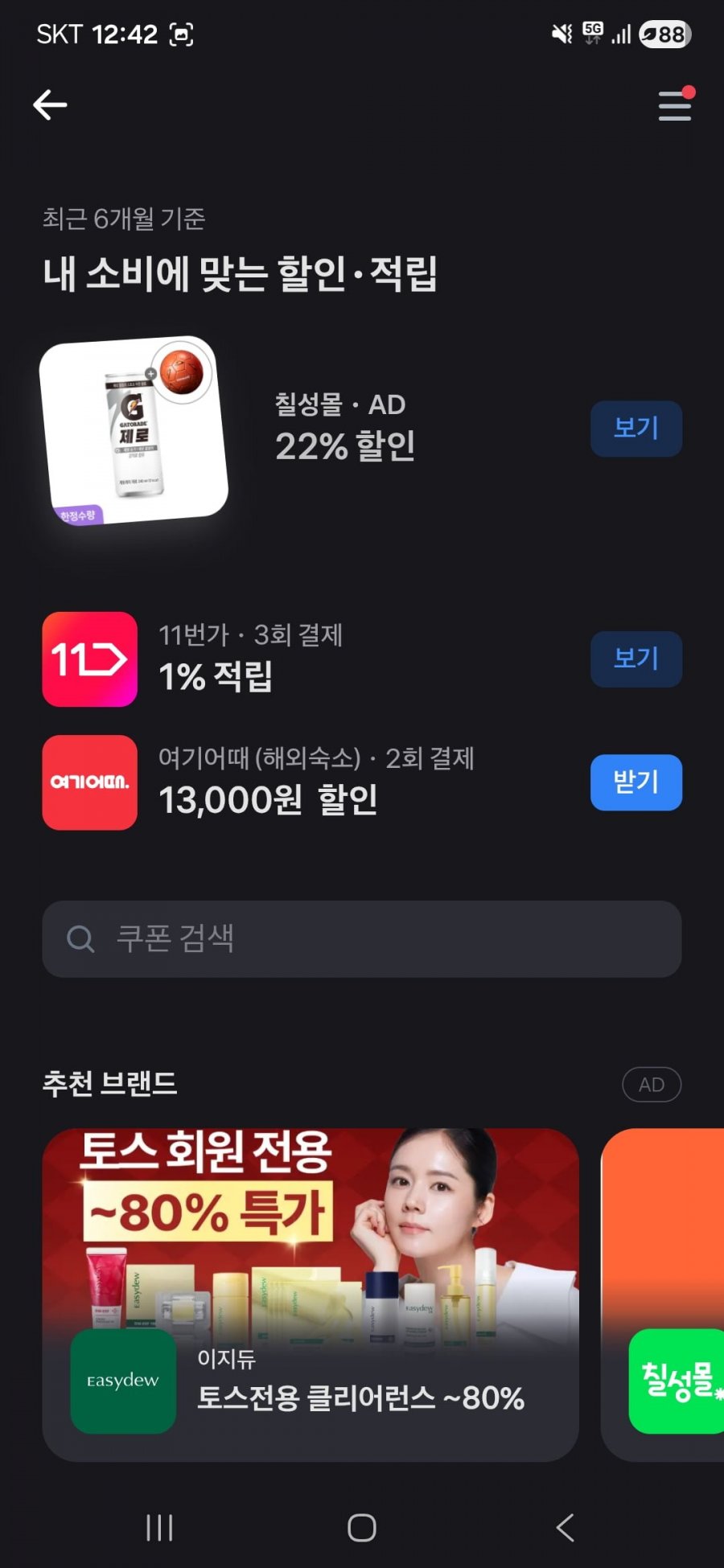The image size is (724, 1568).
Task: Tap 받기 for 여기어때 13,000원 할인
Action: point(636,782)
